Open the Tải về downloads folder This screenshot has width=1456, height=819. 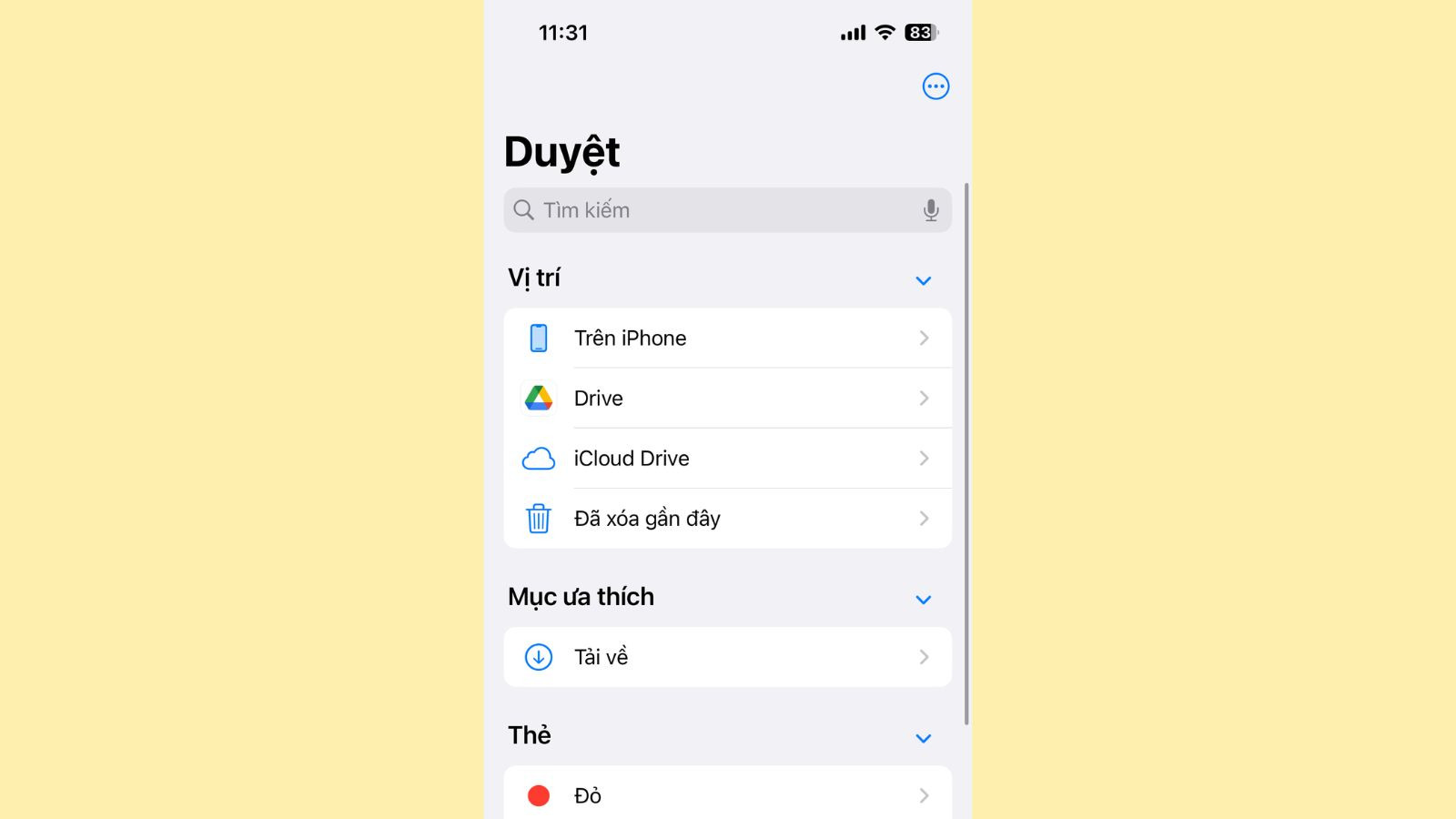[726, 657]
